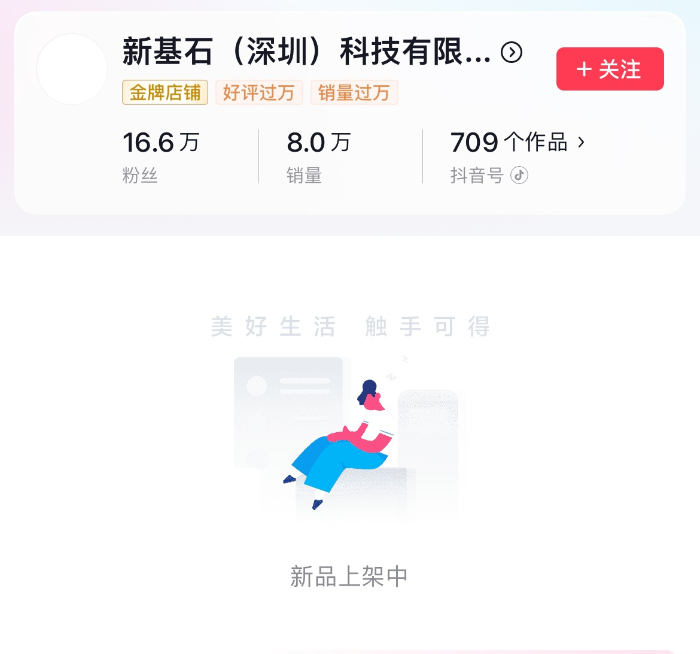Follow the shop with the 关注 button

point(610,69)
